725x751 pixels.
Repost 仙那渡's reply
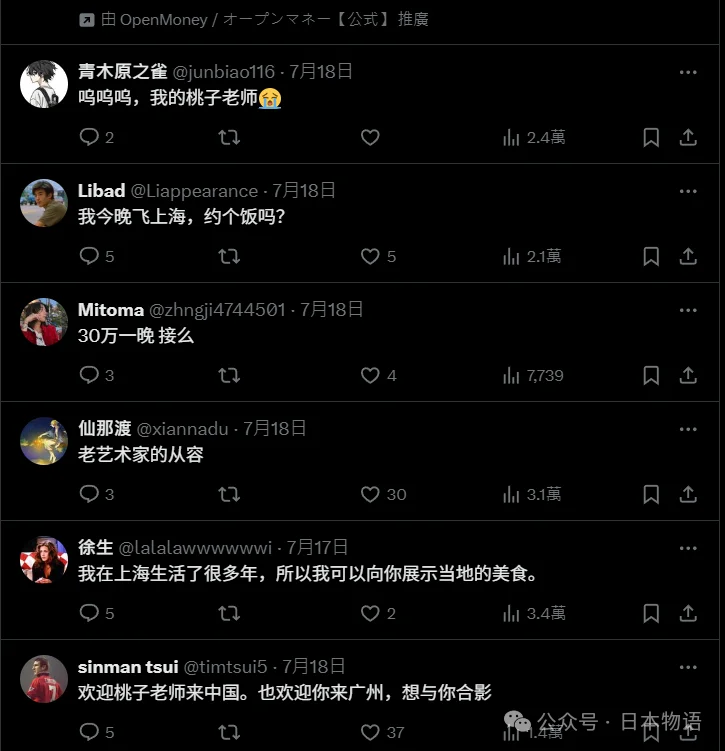(229, 494)
